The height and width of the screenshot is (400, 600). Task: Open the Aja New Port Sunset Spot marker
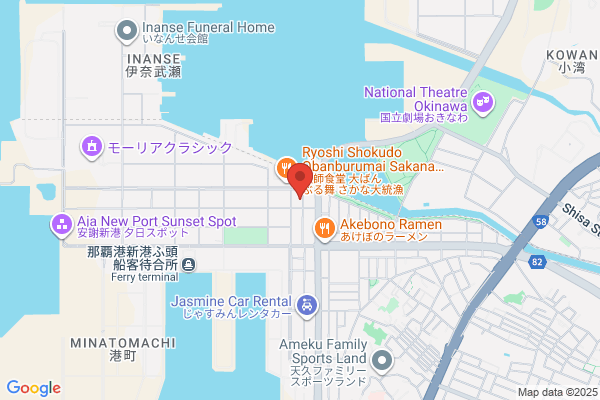(x=62, y=226)
